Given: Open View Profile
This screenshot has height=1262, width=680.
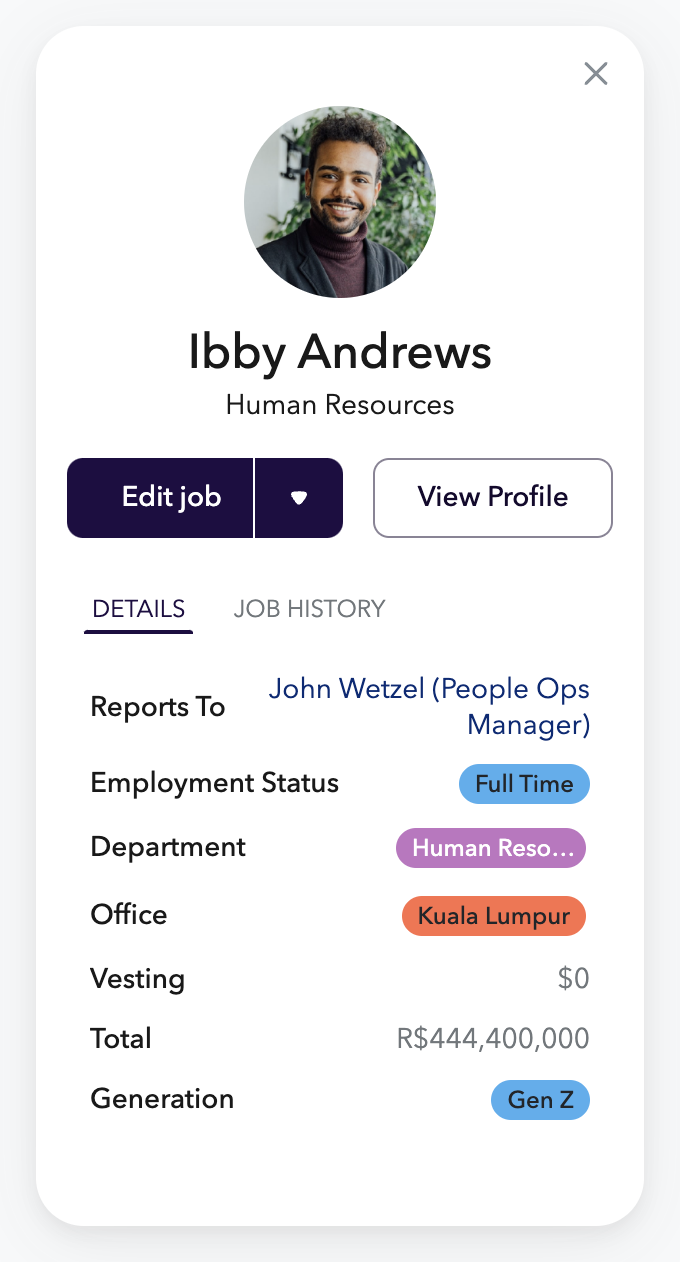Looking at the screenshot, I should [x=492, y=498].
